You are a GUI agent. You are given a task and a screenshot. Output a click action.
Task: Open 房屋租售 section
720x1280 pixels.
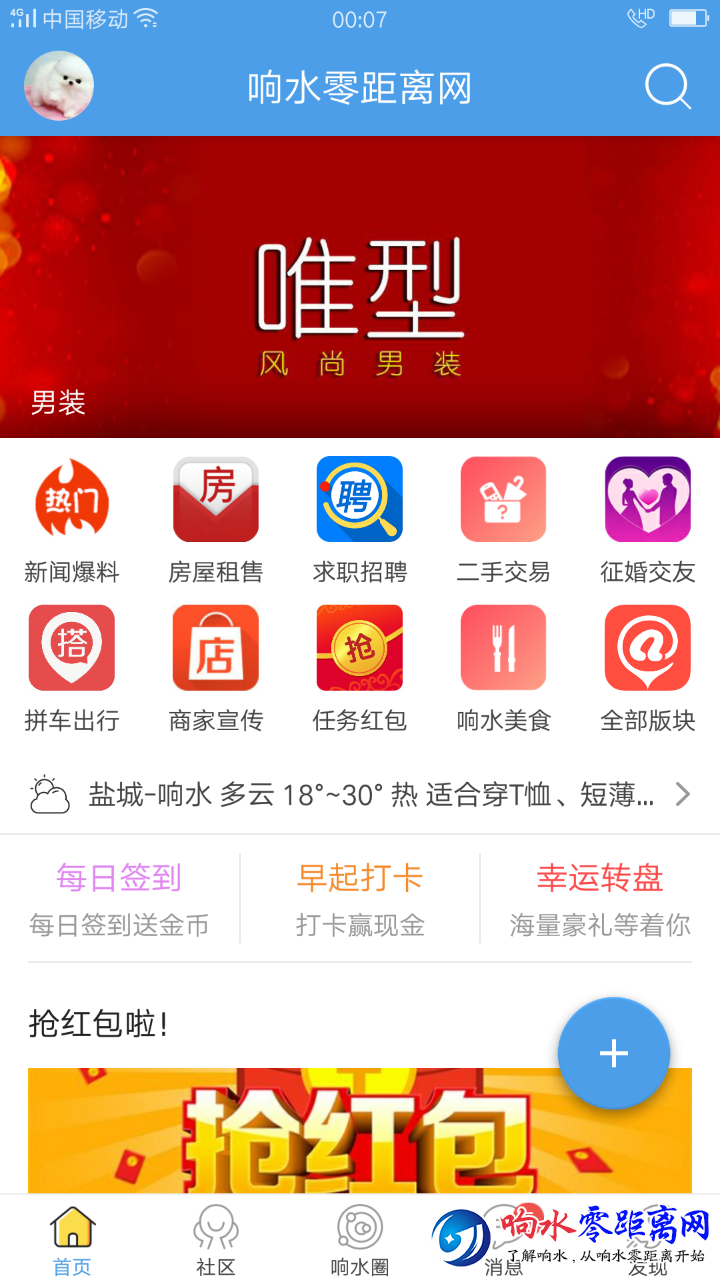click(x=216, y=520)
